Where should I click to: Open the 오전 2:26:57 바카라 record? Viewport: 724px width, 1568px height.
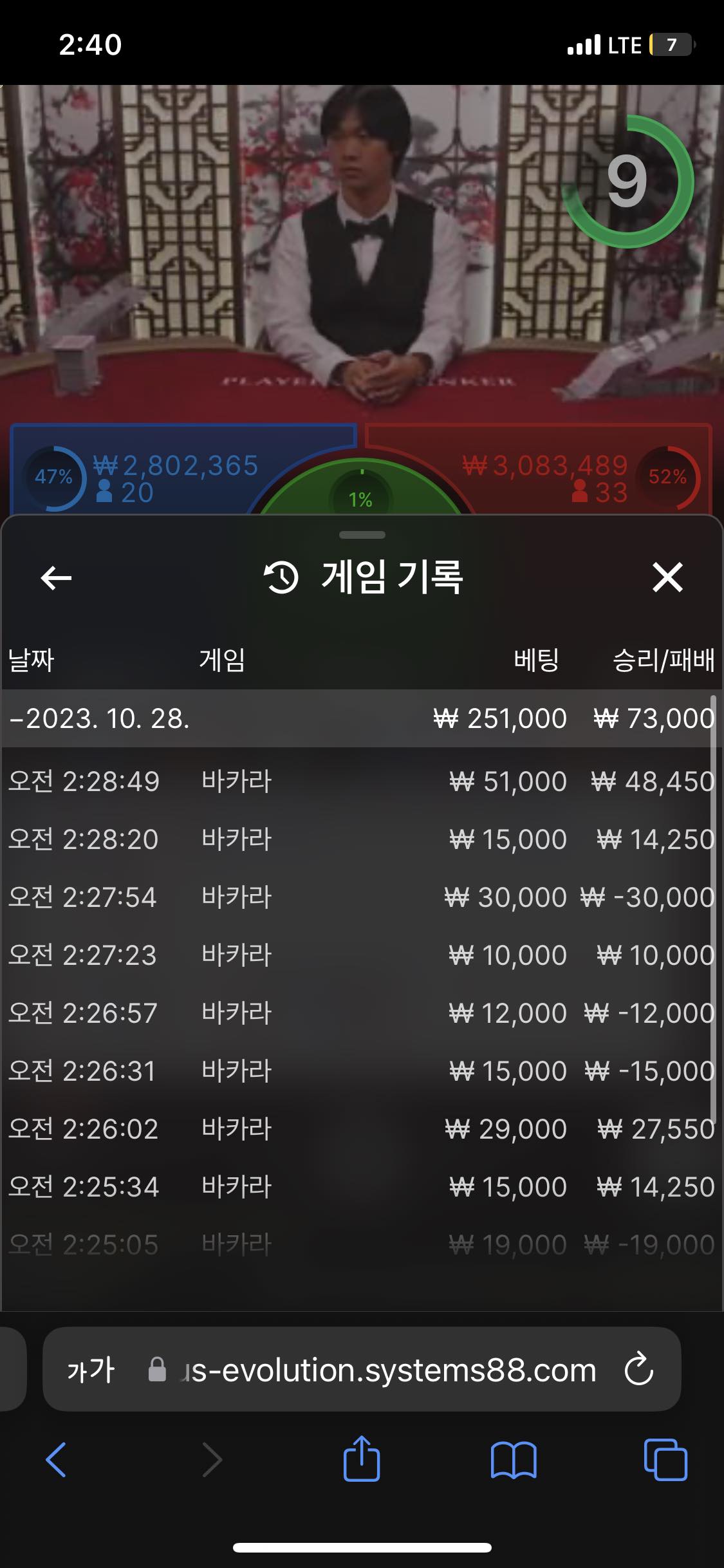pyautogui.click(x=362, y=1013)
